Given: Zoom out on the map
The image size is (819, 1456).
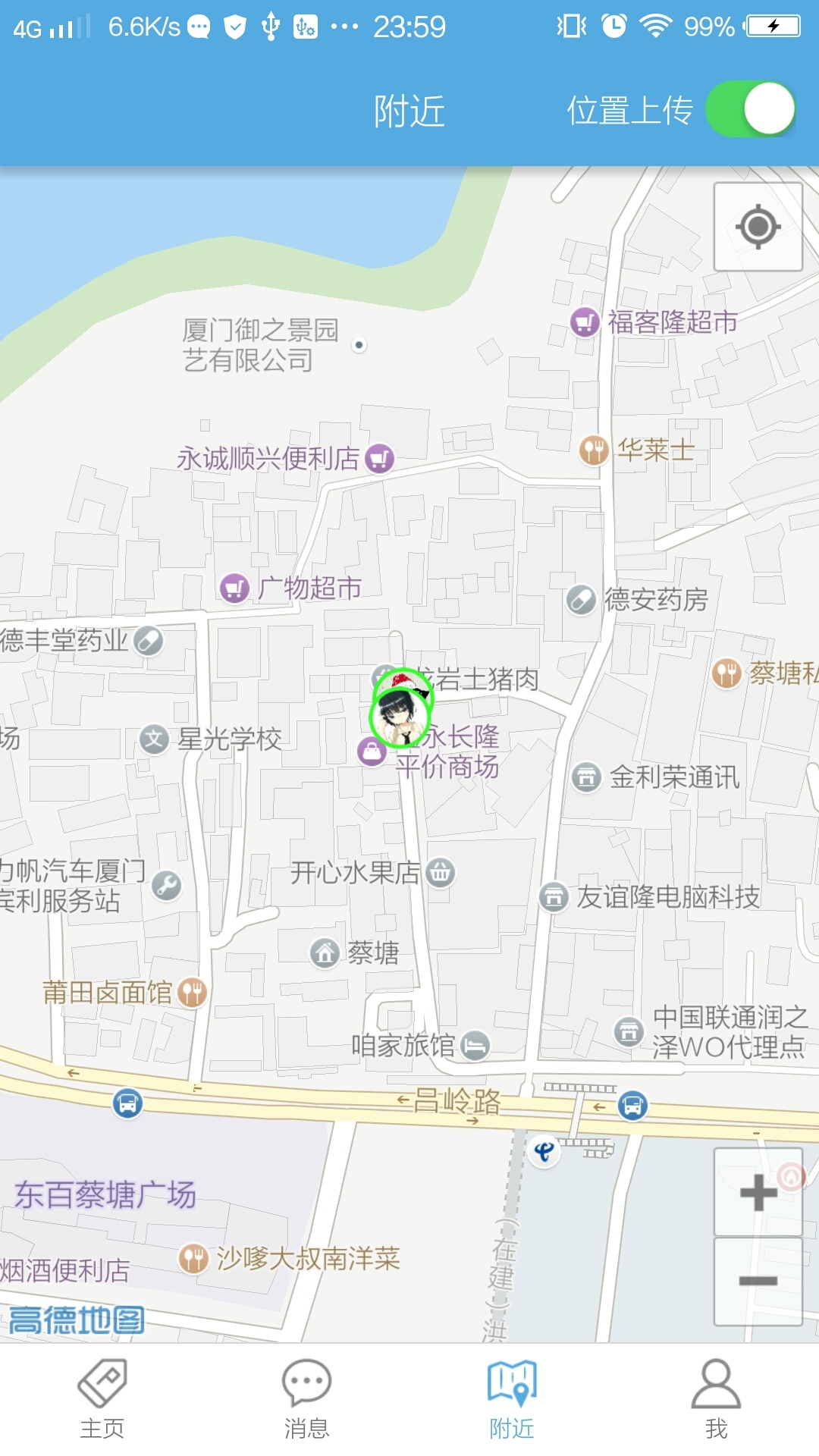Looking at the screenshot, I should coord(758,1281).
